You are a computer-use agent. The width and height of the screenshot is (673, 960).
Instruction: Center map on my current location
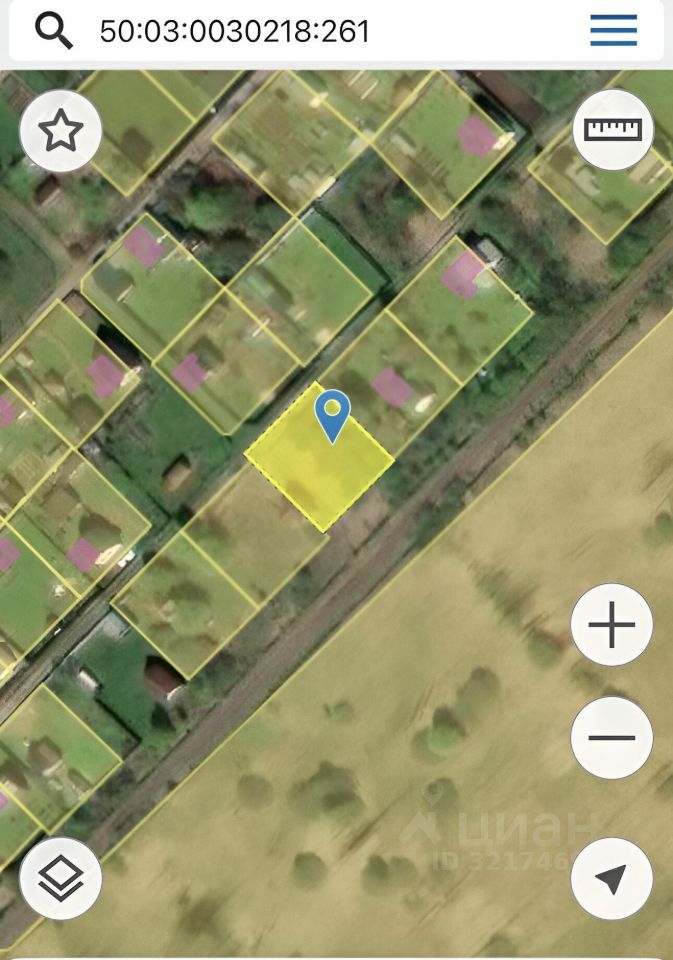click(611, 878)
